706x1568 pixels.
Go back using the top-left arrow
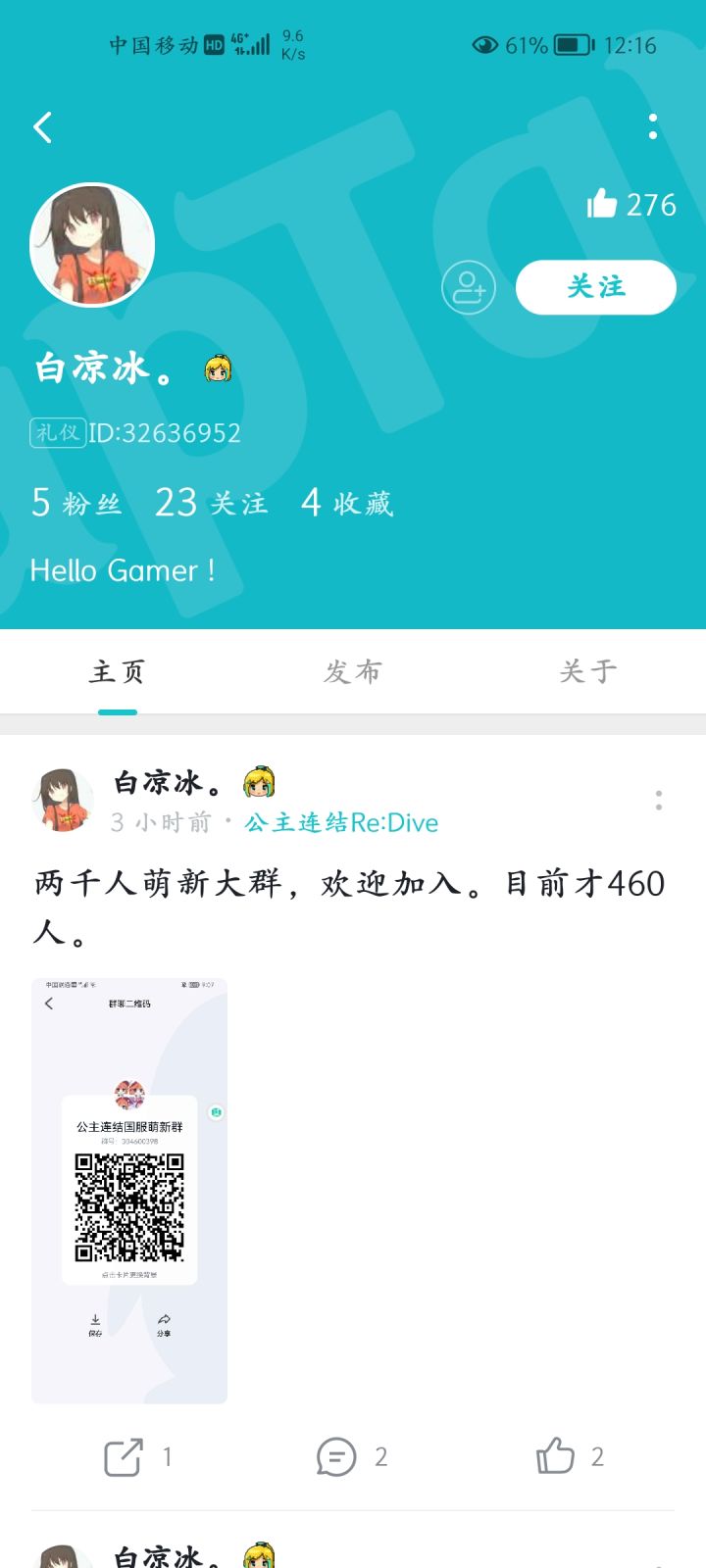42,126
